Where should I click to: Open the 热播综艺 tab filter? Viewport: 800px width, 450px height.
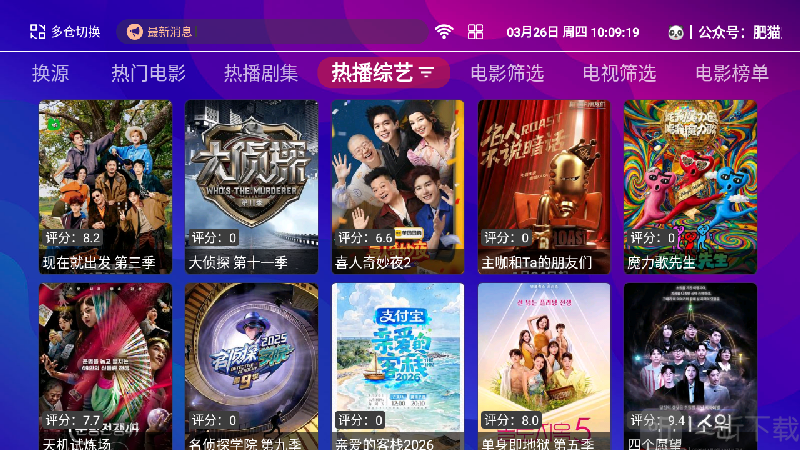(x=383, y=73)
